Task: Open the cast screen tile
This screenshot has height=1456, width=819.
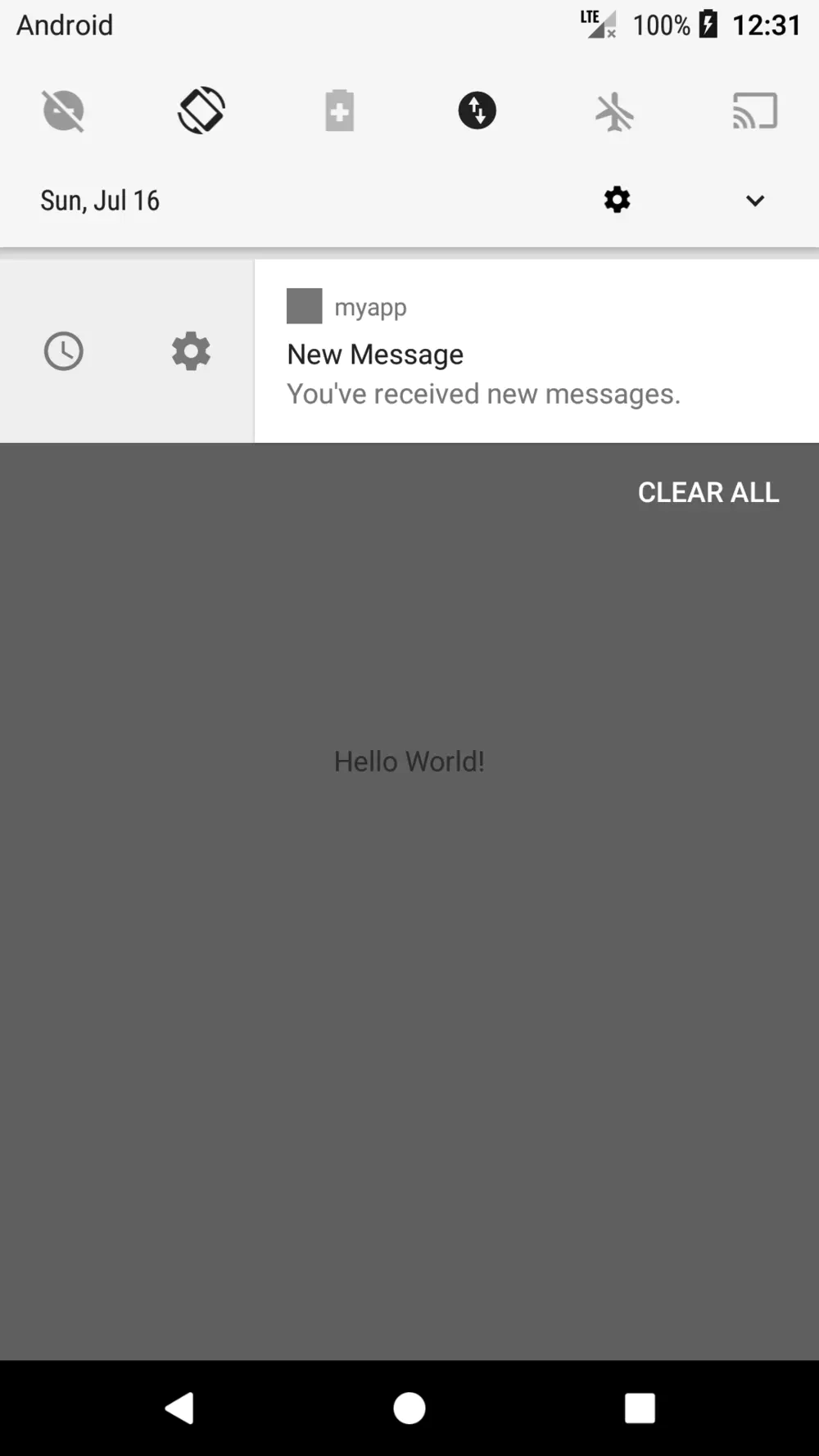Action: click(x=754, y=111)
